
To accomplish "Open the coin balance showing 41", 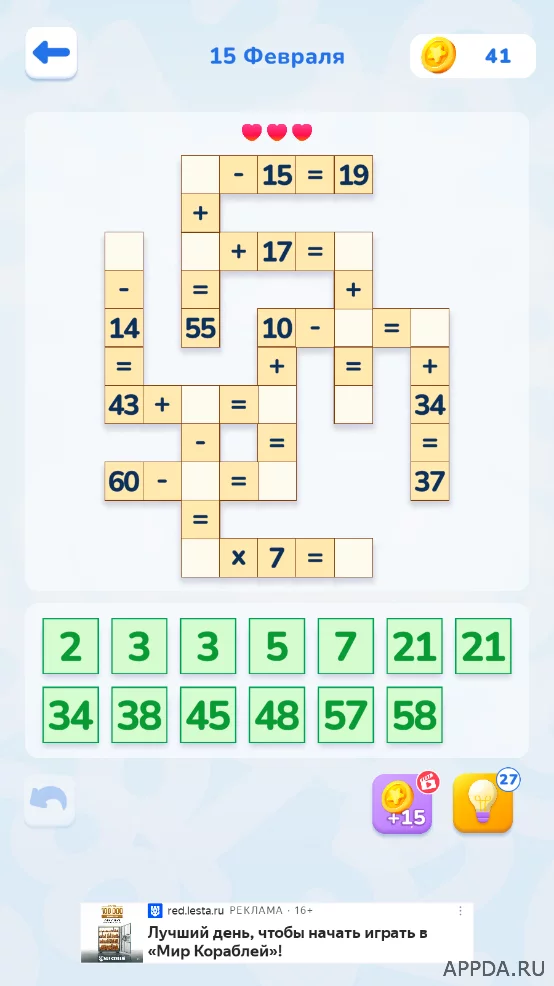I will tap(473, 56).
